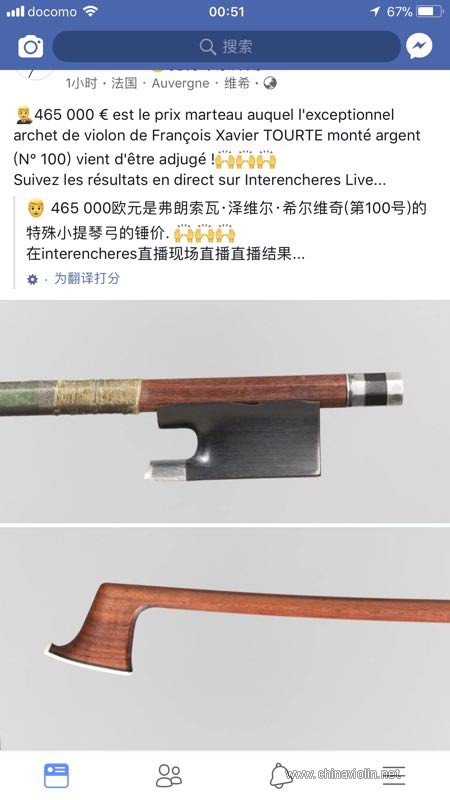Screen dimensions: 450x800
Task: Switch to the News Feed tab
Action: click(56, 776)
